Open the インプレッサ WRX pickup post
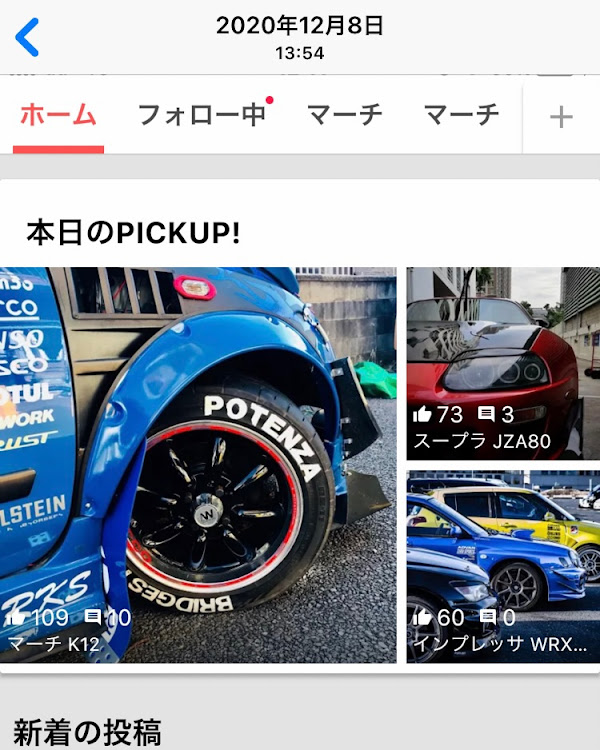The height and width of the screenshot is (750, 600). (502, 566)
